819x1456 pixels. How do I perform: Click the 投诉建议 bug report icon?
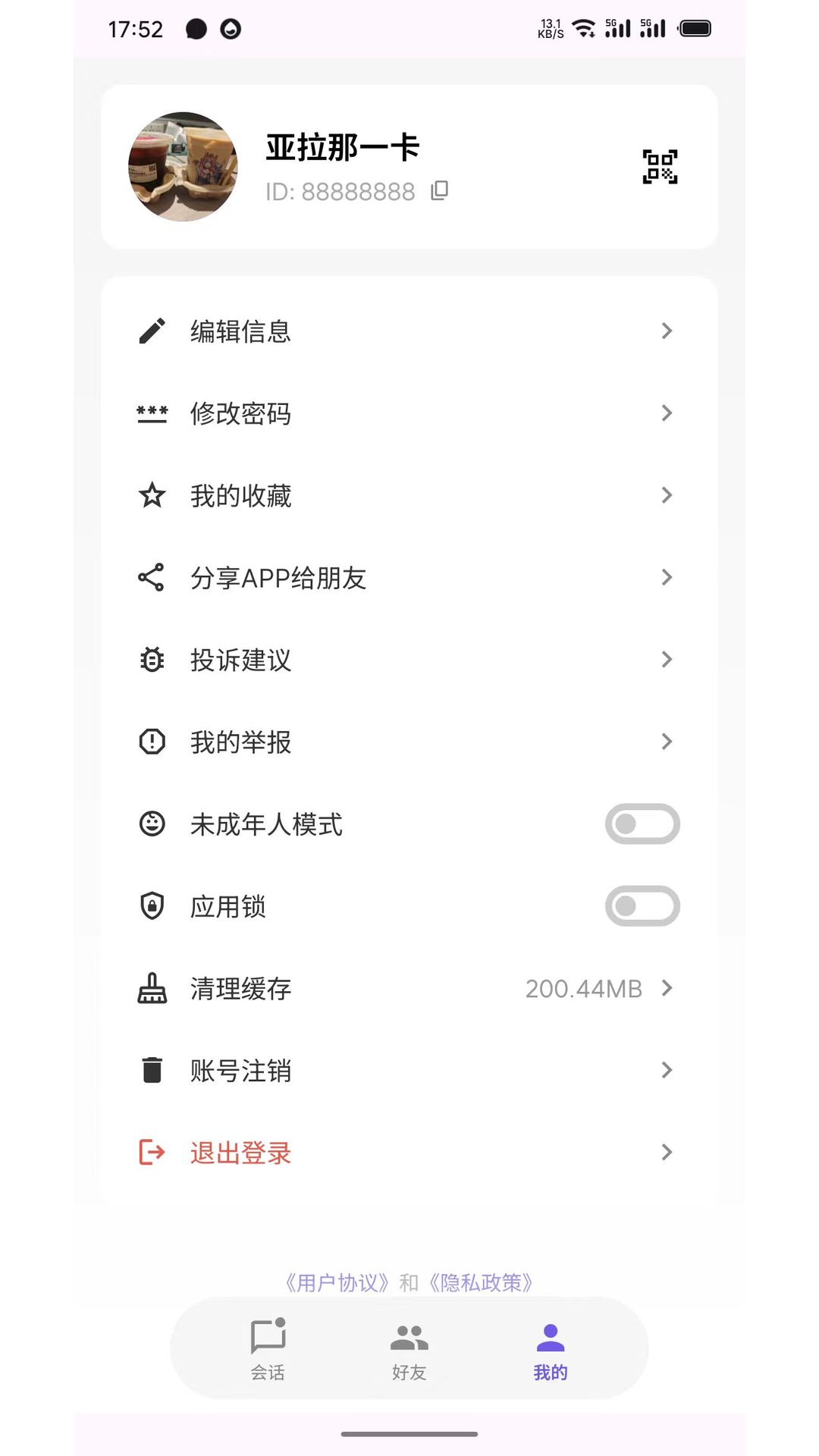pyautogui.click(x=152, y=660)
